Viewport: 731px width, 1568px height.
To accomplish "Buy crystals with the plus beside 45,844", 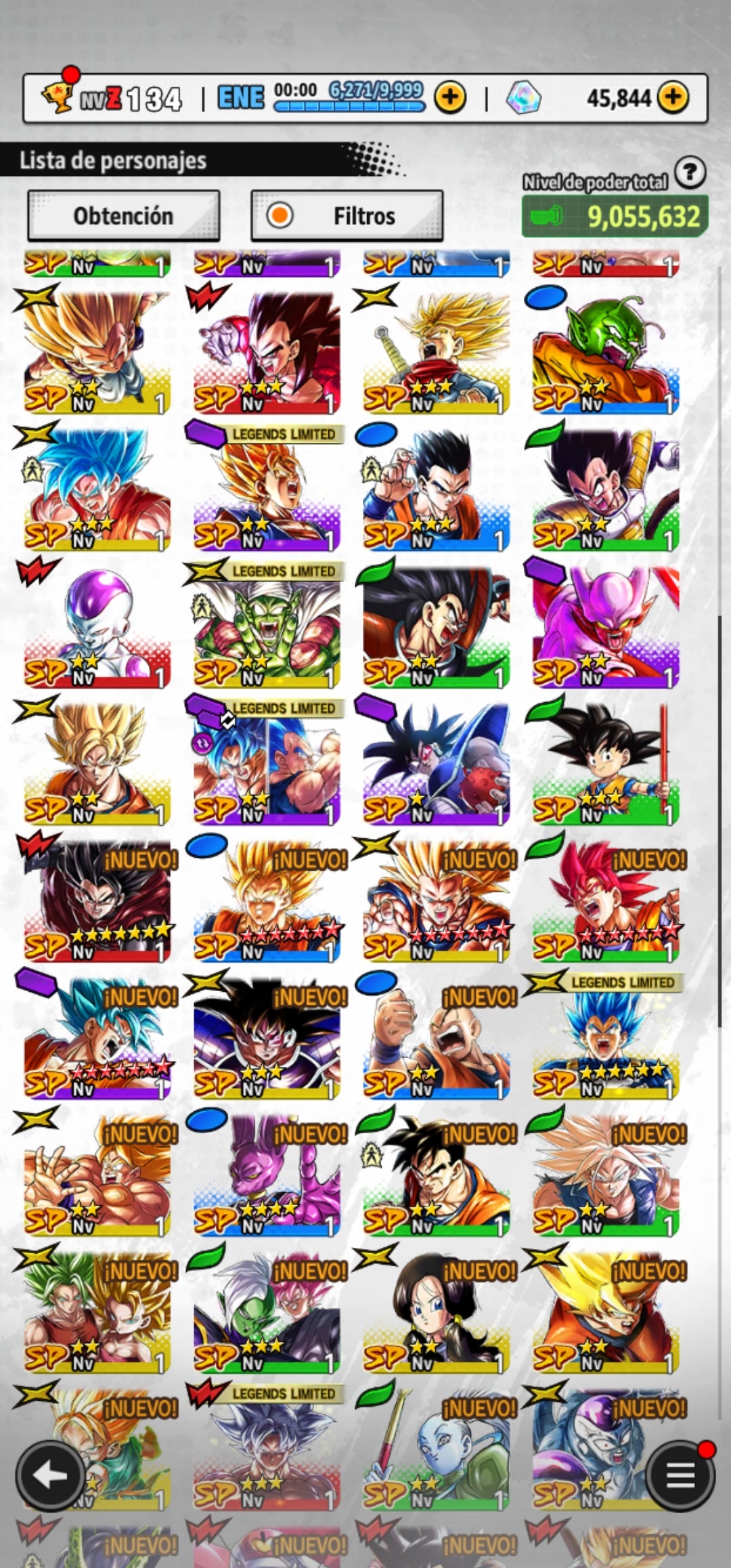I will (672, 97).
